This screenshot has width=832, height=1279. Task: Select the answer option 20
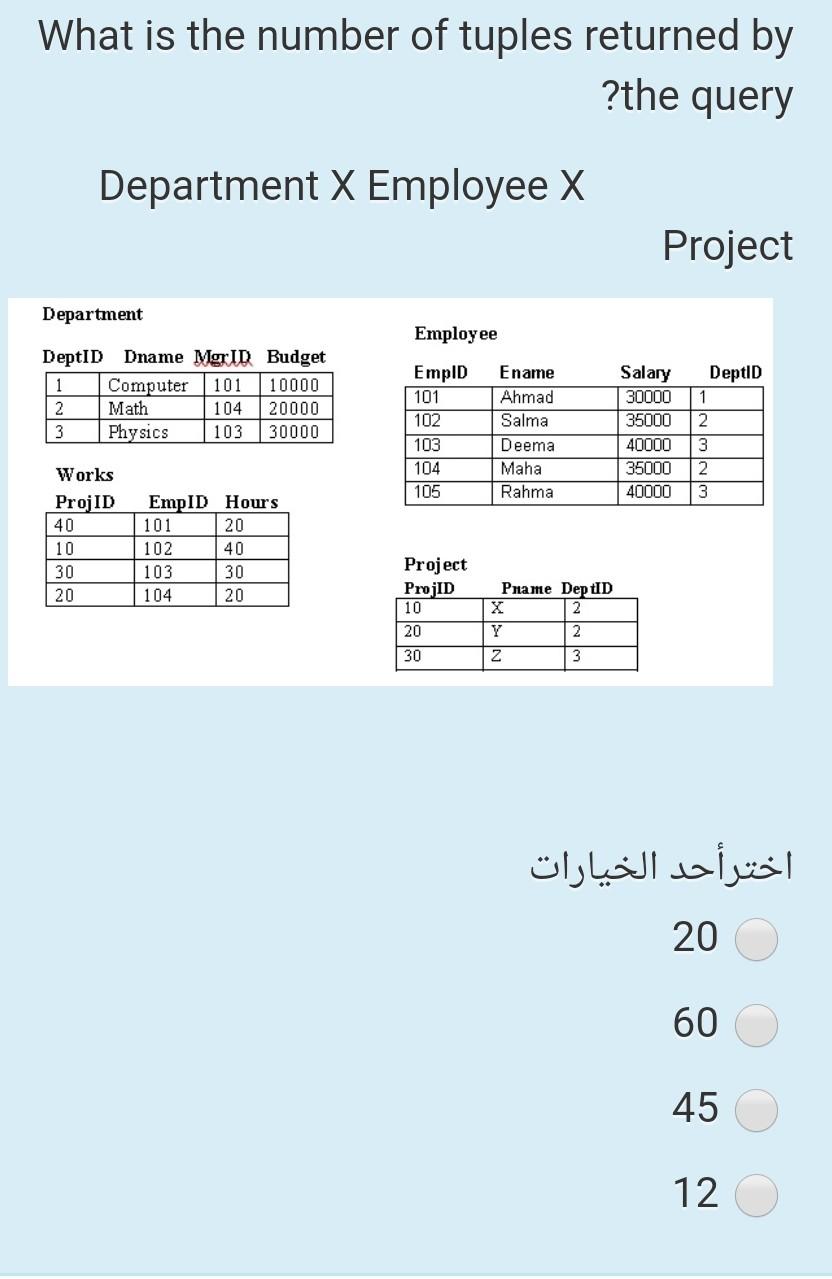(757, 938)
